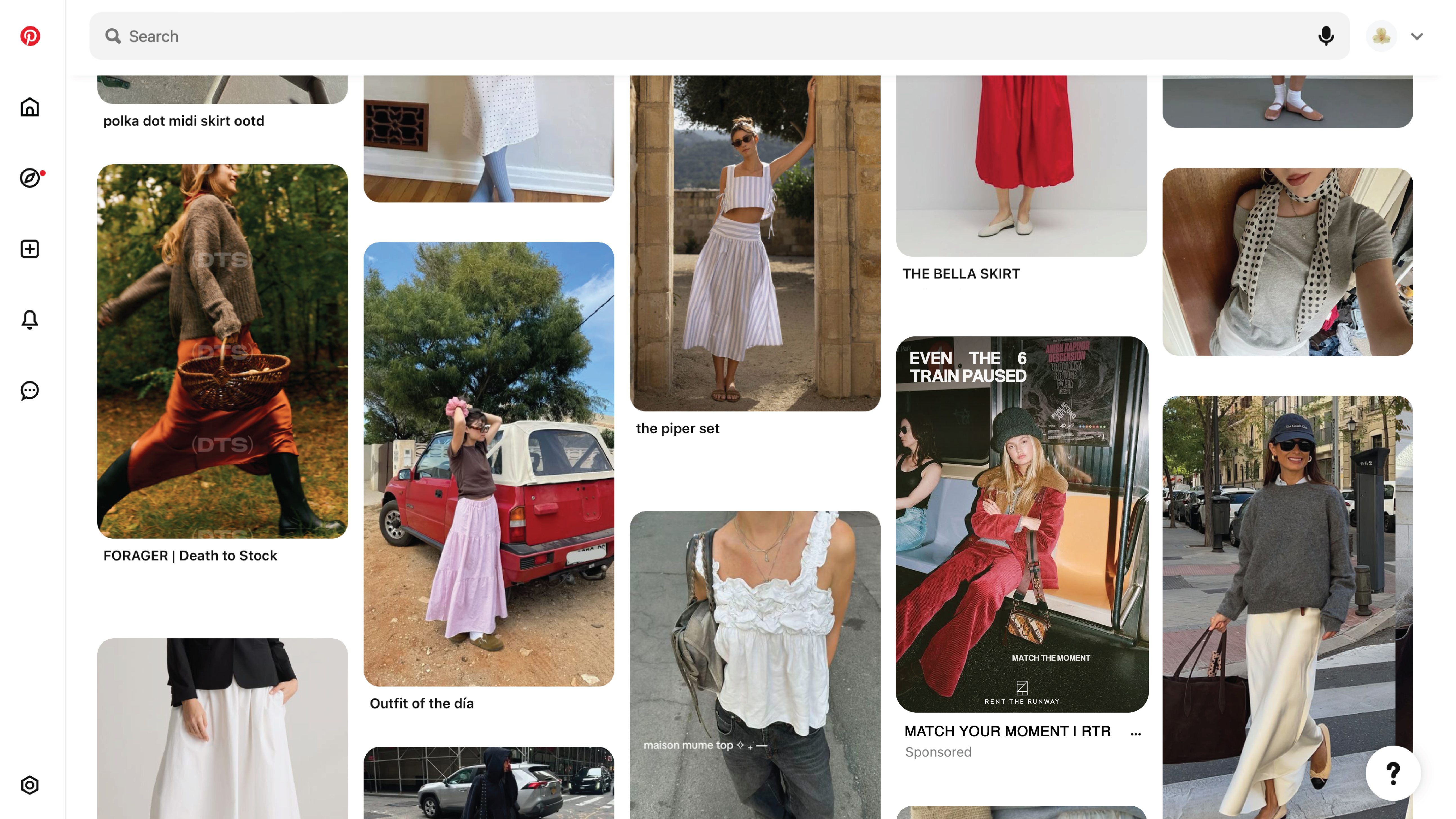The width and height of the screenshot is (1456, 819).
Task: Expand the accounts dropdown chevron
Action: (1416, 36)
